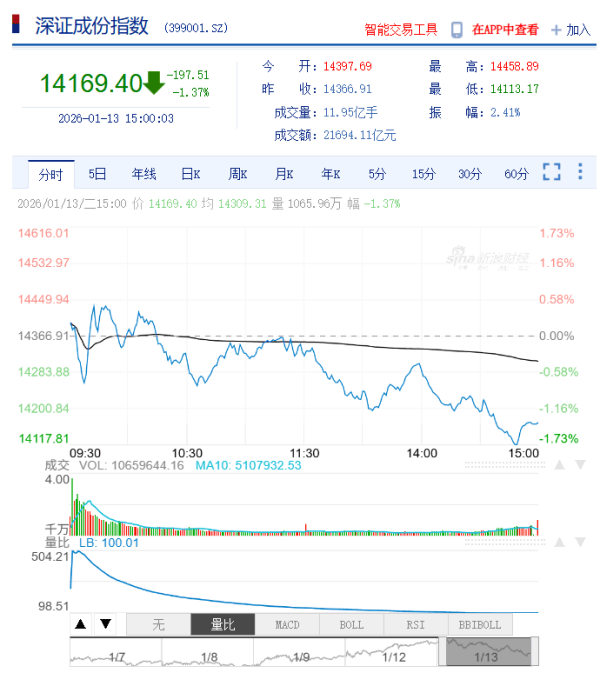Switch to the 年线 chart tab
This screenshot has height=673, width=600.
click(144, 174)
